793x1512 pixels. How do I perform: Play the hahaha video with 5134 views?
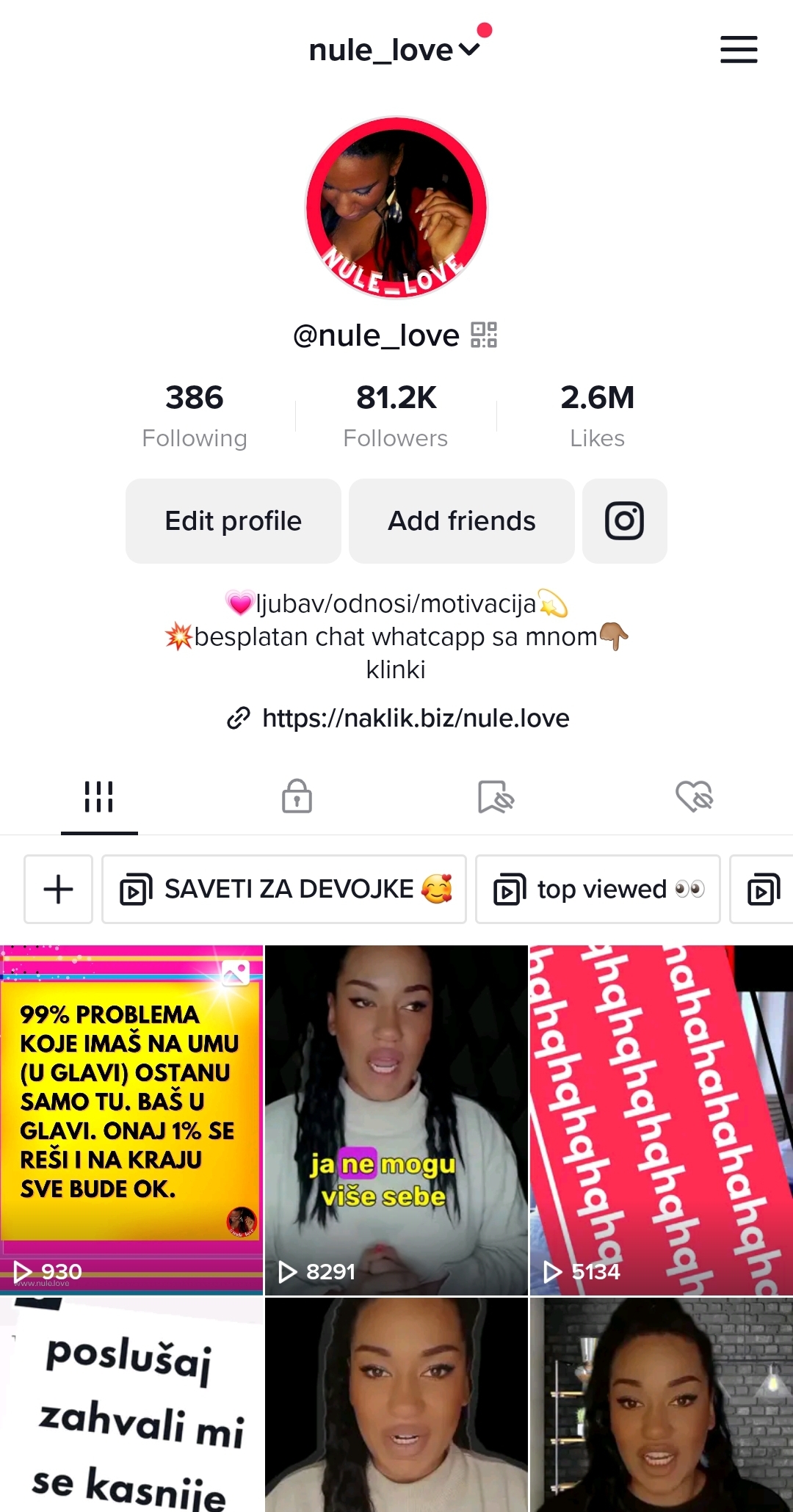(661, 1119)
